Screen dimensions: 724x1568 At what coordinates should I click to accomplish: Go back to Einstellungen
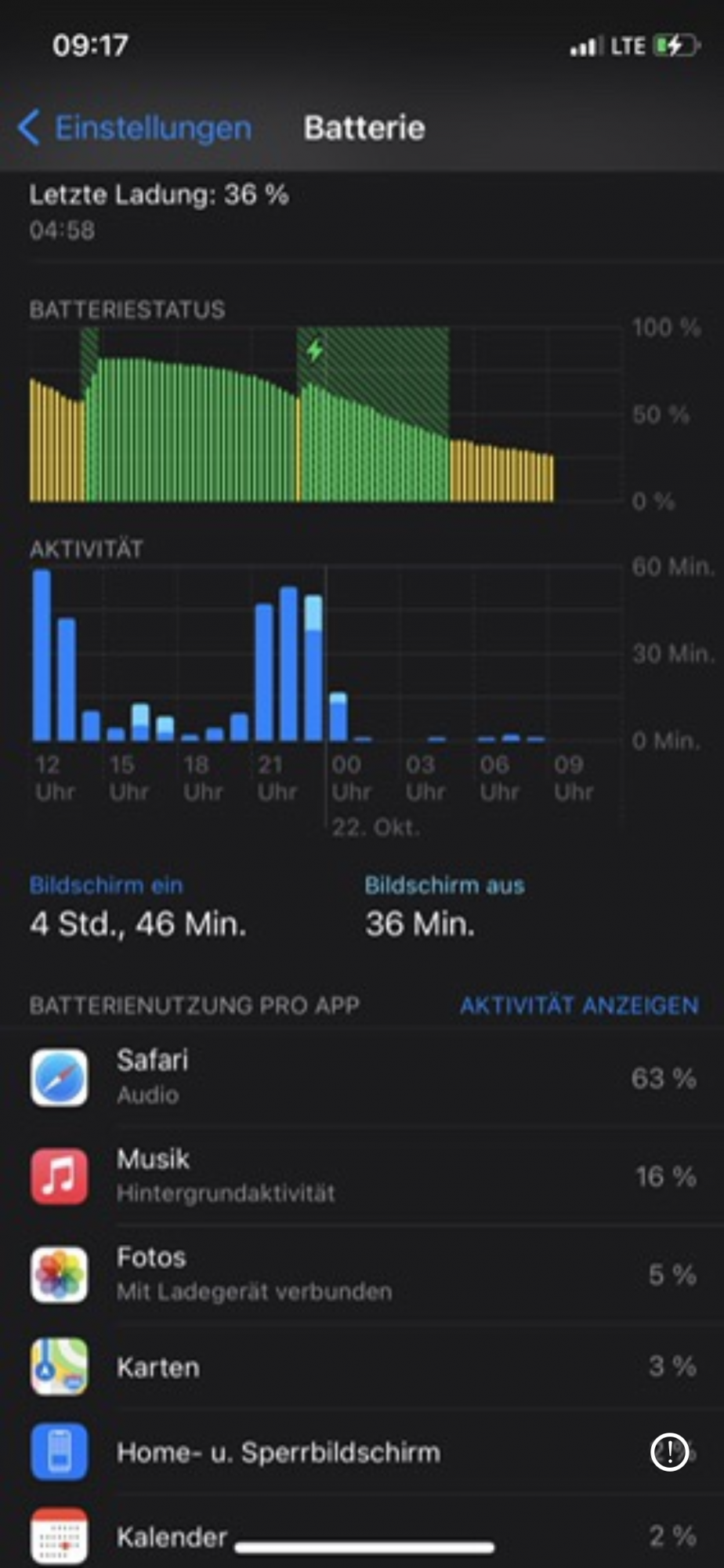135,128
